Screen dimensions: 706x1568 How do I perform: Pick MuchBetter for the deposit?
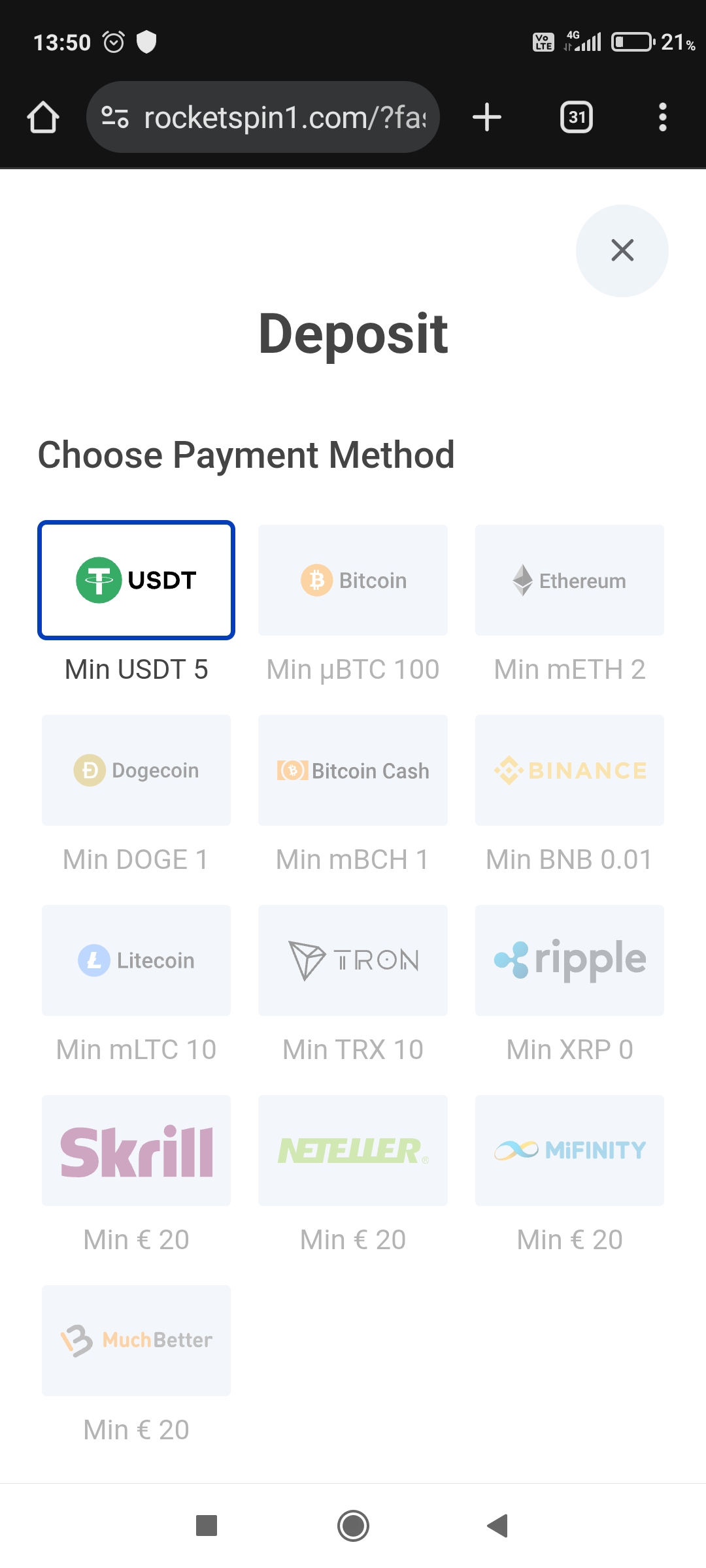pos(136,1341)
